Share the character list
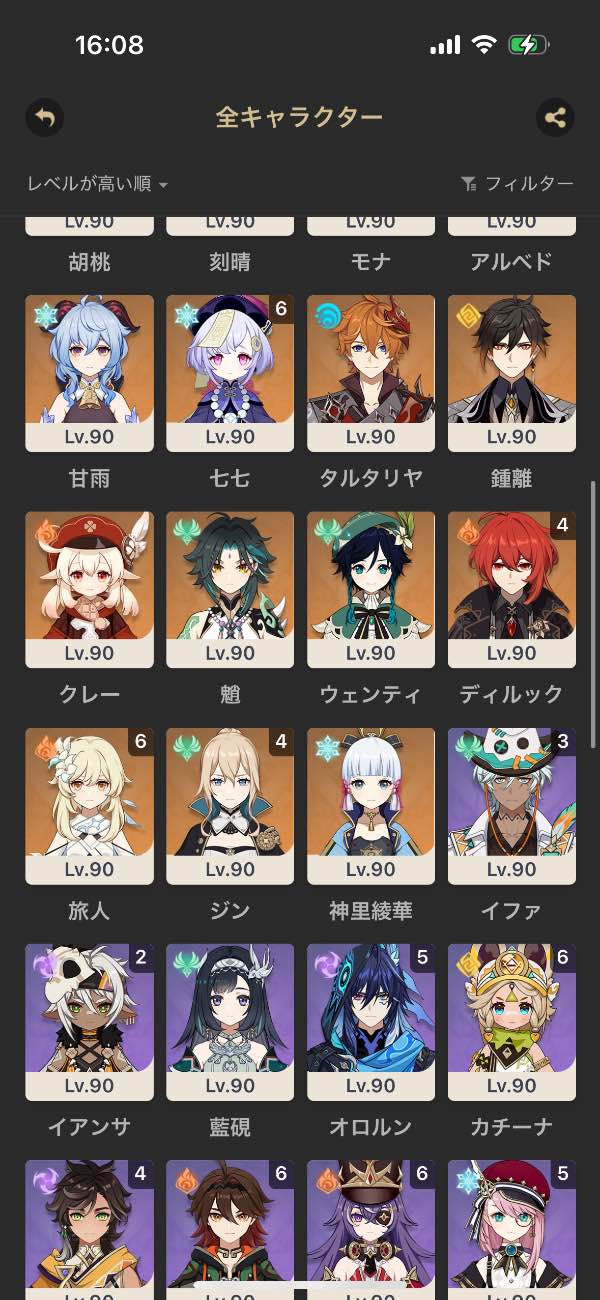Screen dimensions: 600x1300 point(555,118)
